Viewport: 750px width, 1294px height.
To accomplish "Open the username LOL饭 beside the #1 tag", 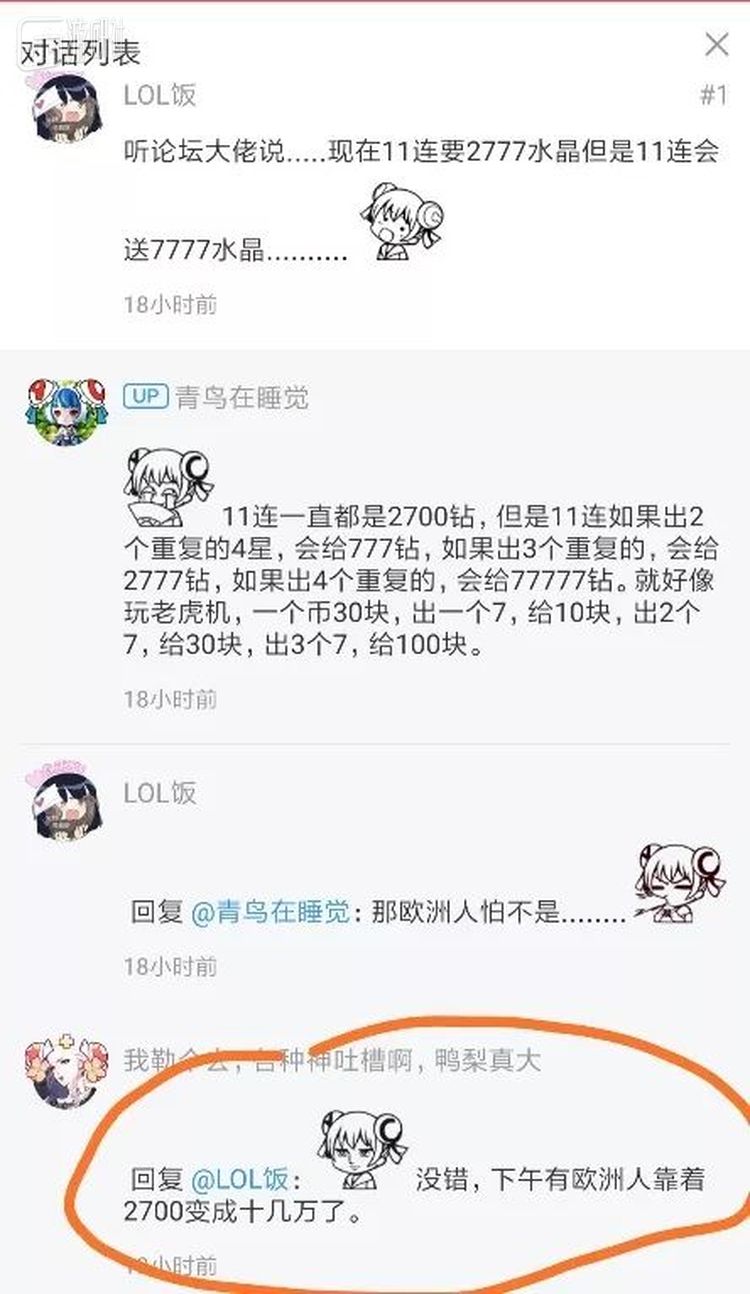I will pos(160,95).
